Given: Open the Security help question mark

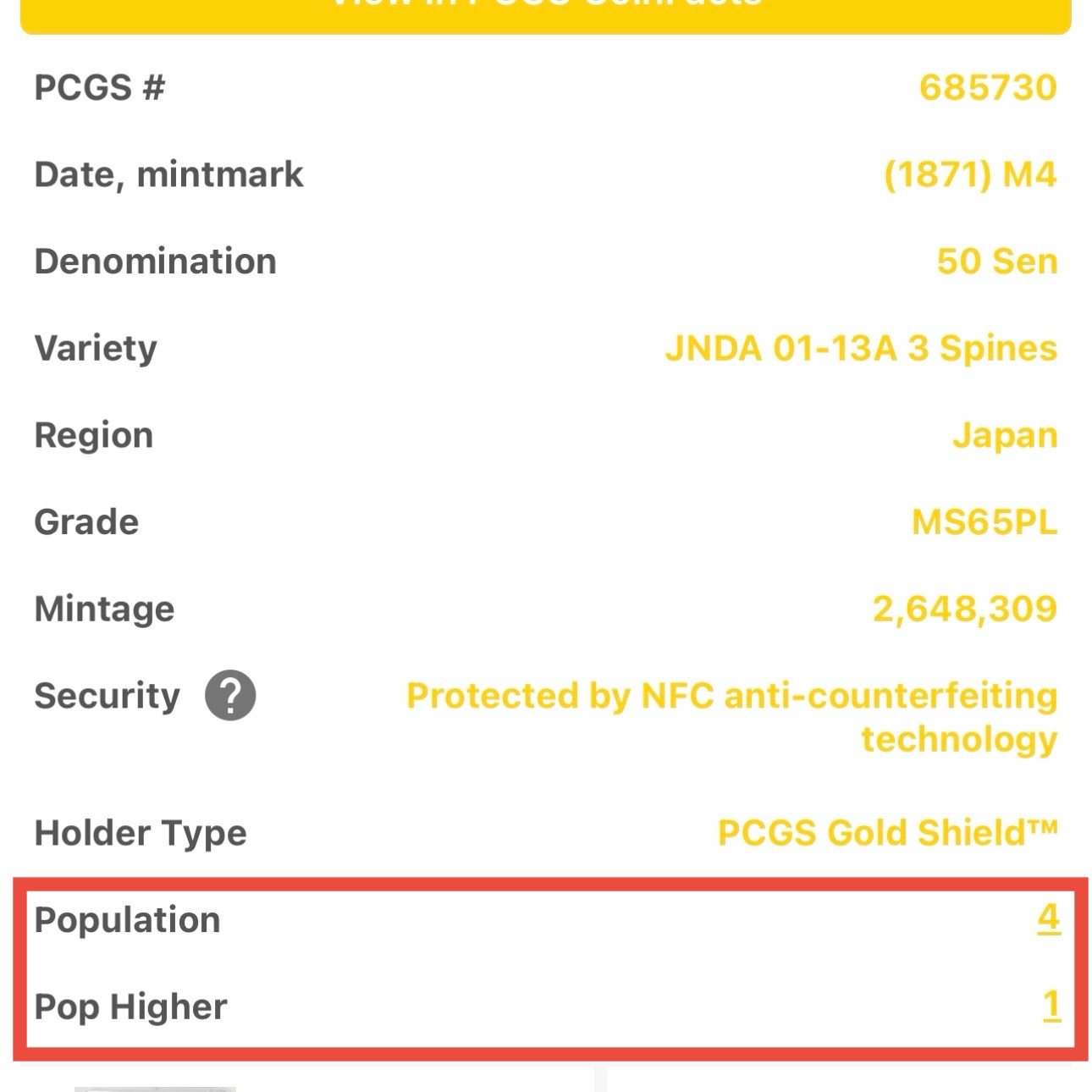Looking at the screenshot, I should pos(230,696).
